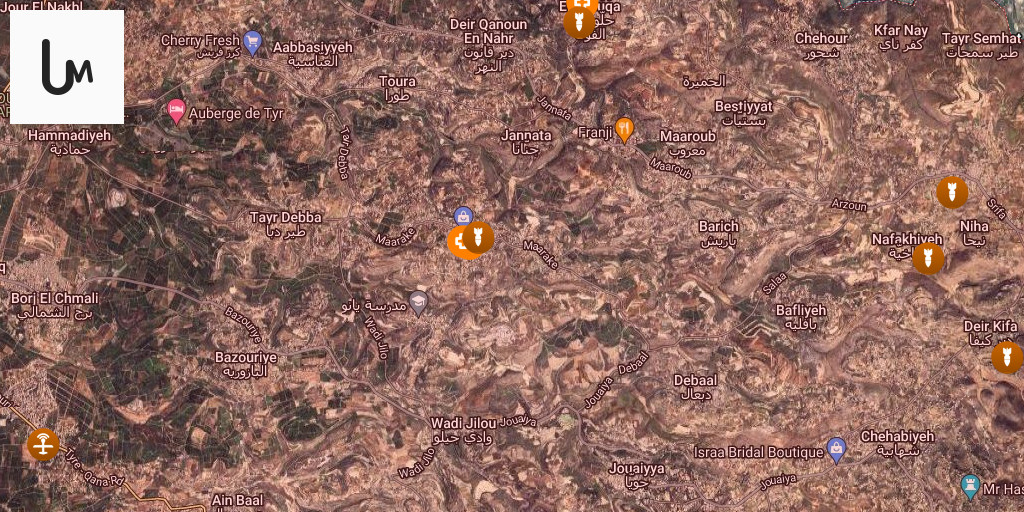Open the bomb marker near Niha

coord(951,192)
